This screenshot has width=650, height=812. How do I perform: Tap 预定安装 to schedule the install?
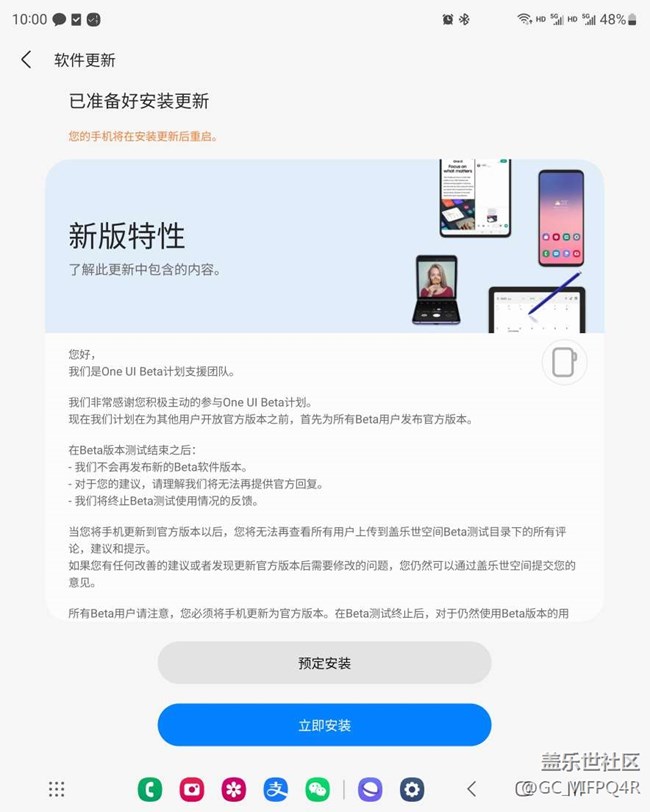coord(324,663)
